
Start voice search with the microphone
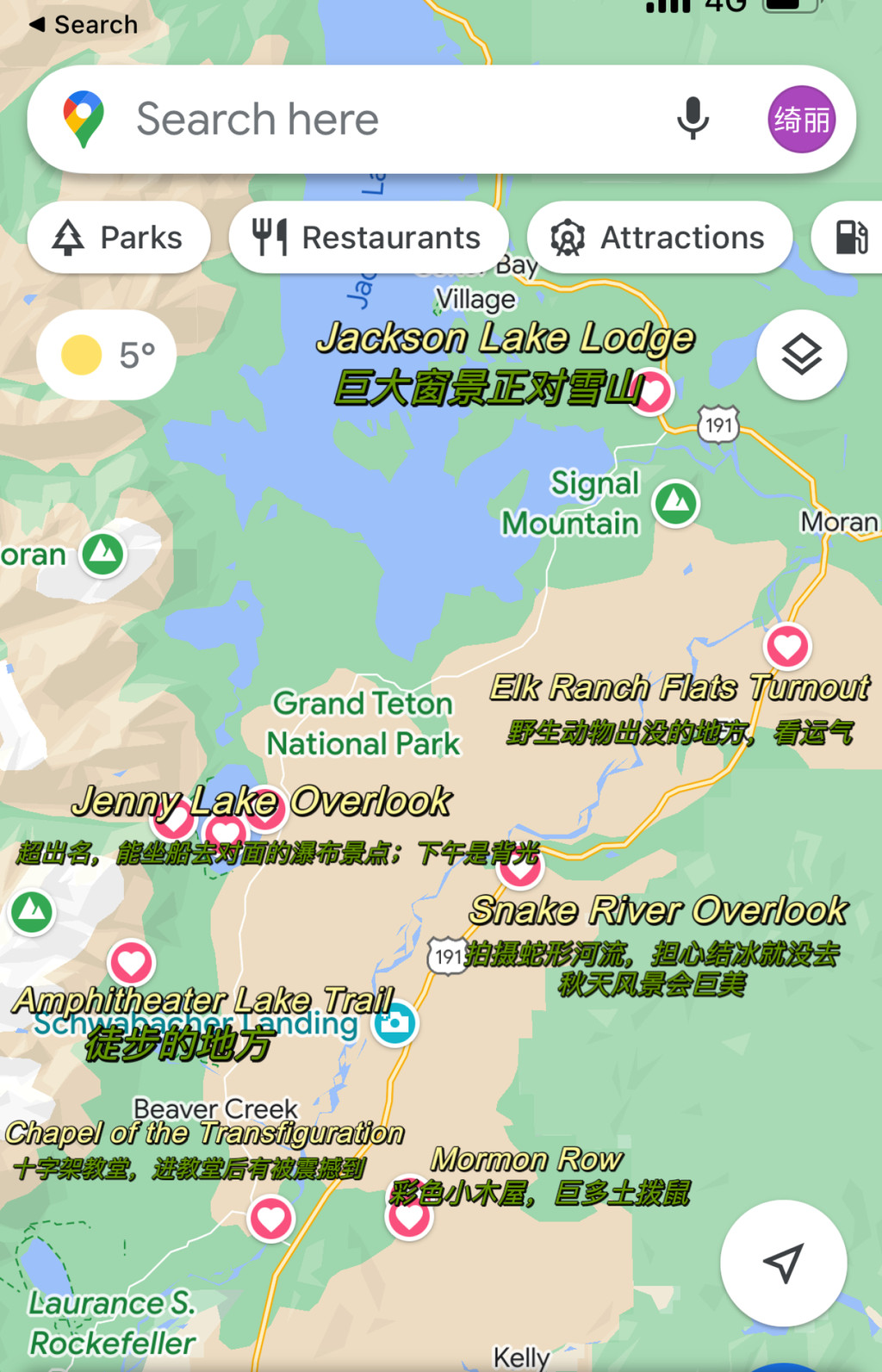click(x=693, y=119)
